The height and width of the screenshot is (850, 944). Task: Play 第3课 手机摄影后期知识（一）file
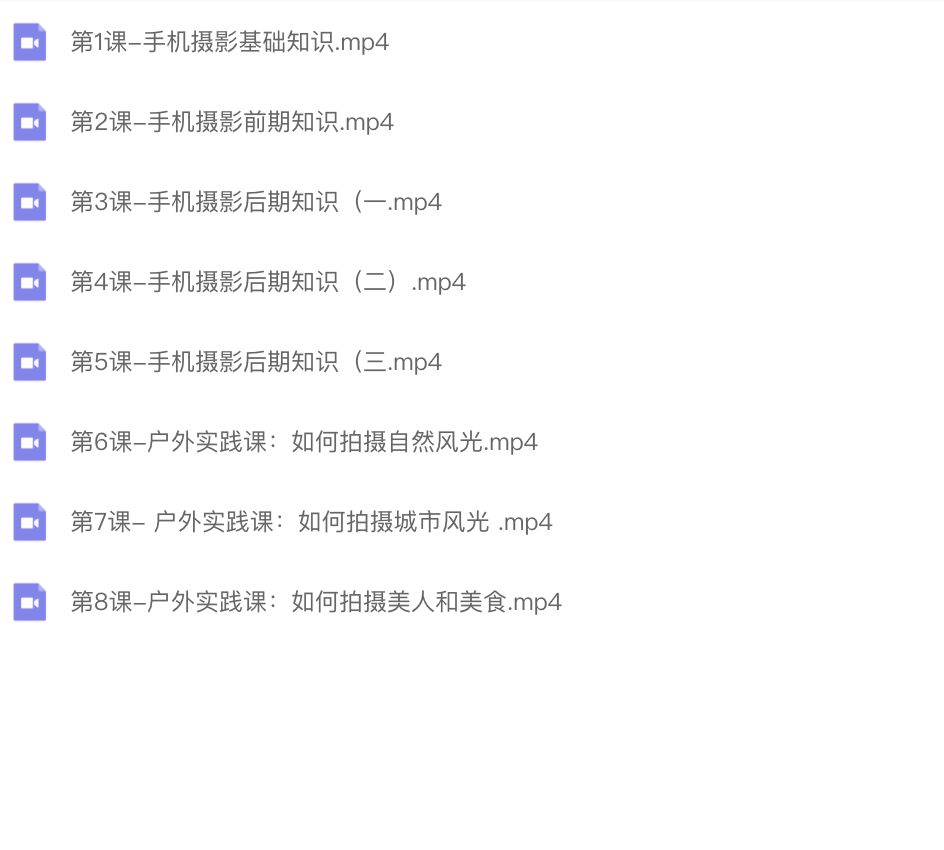255,202
